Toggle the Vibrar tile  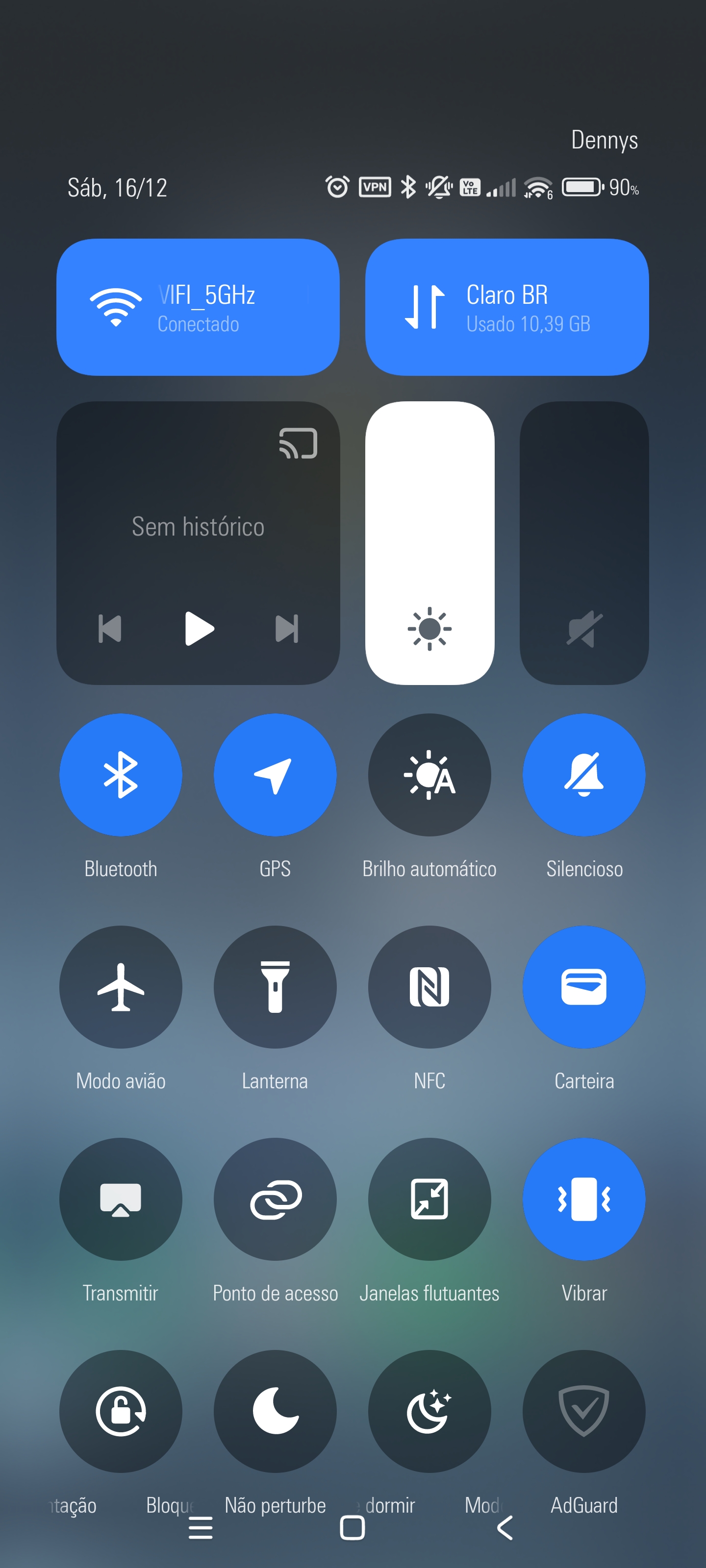[x=583, y=1199]
